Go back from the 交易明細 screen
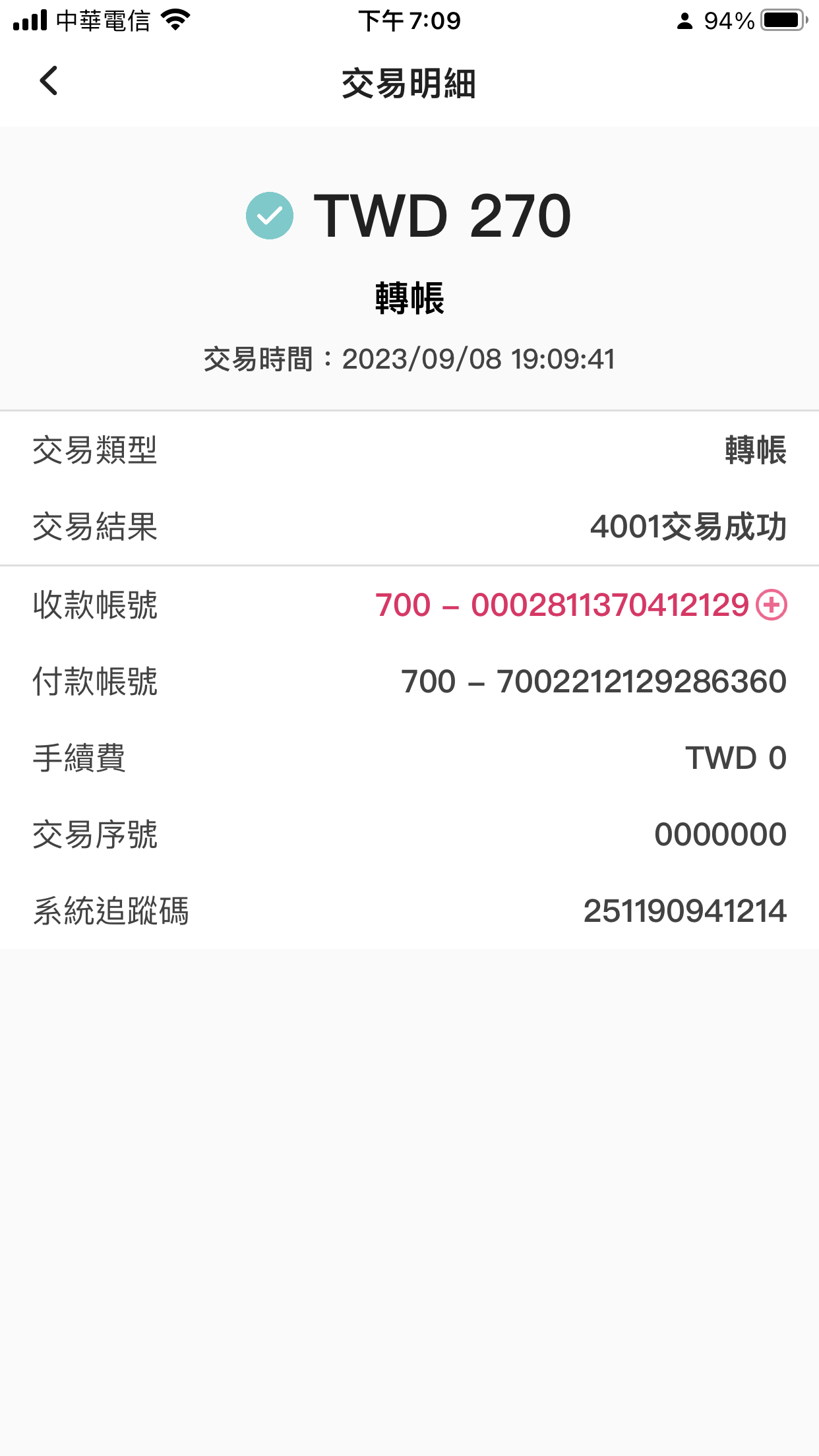Image resolution: width=819 pixels, height=1456 pixels. pyautogui.click(x=49, y=81)
